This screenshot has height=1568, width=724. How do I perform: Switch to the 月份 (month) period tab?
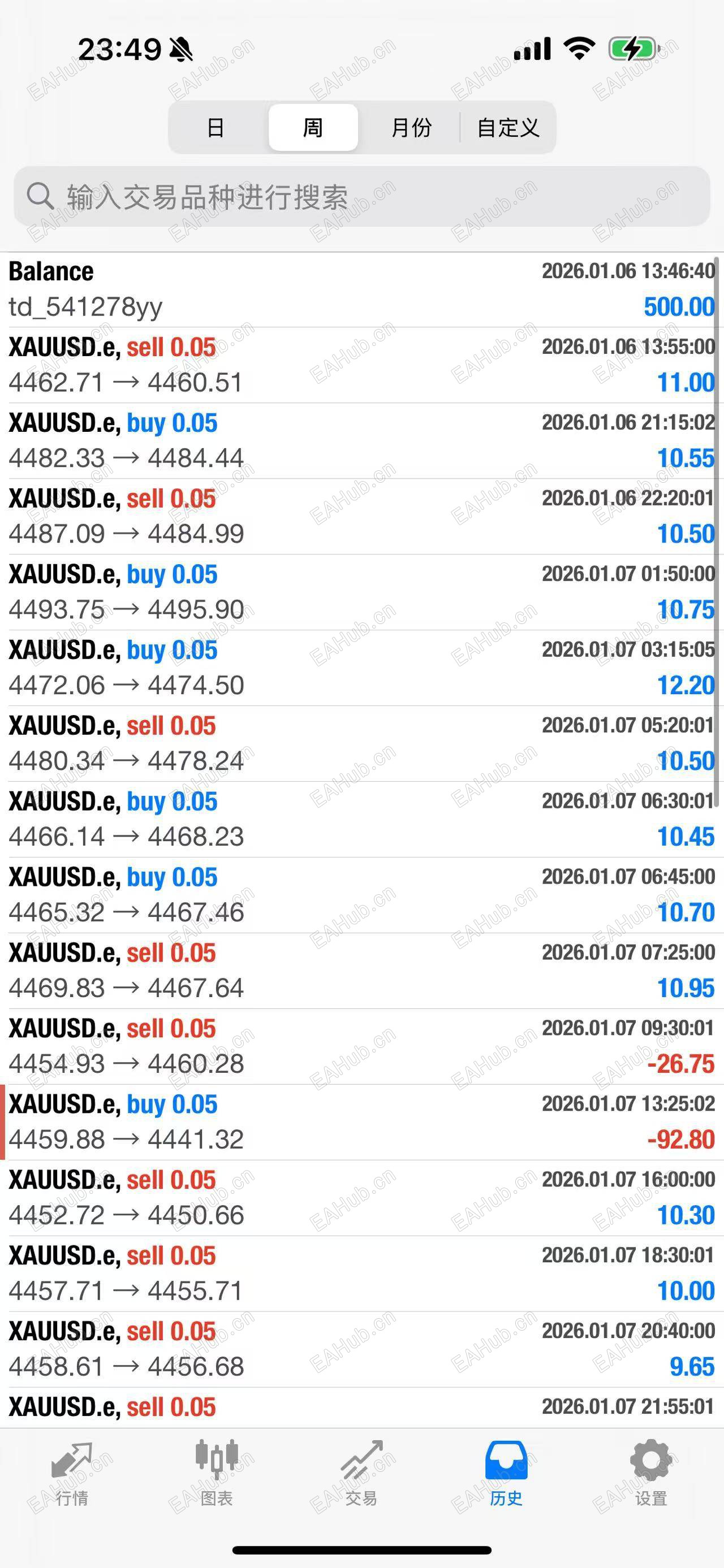click(411, 128)
